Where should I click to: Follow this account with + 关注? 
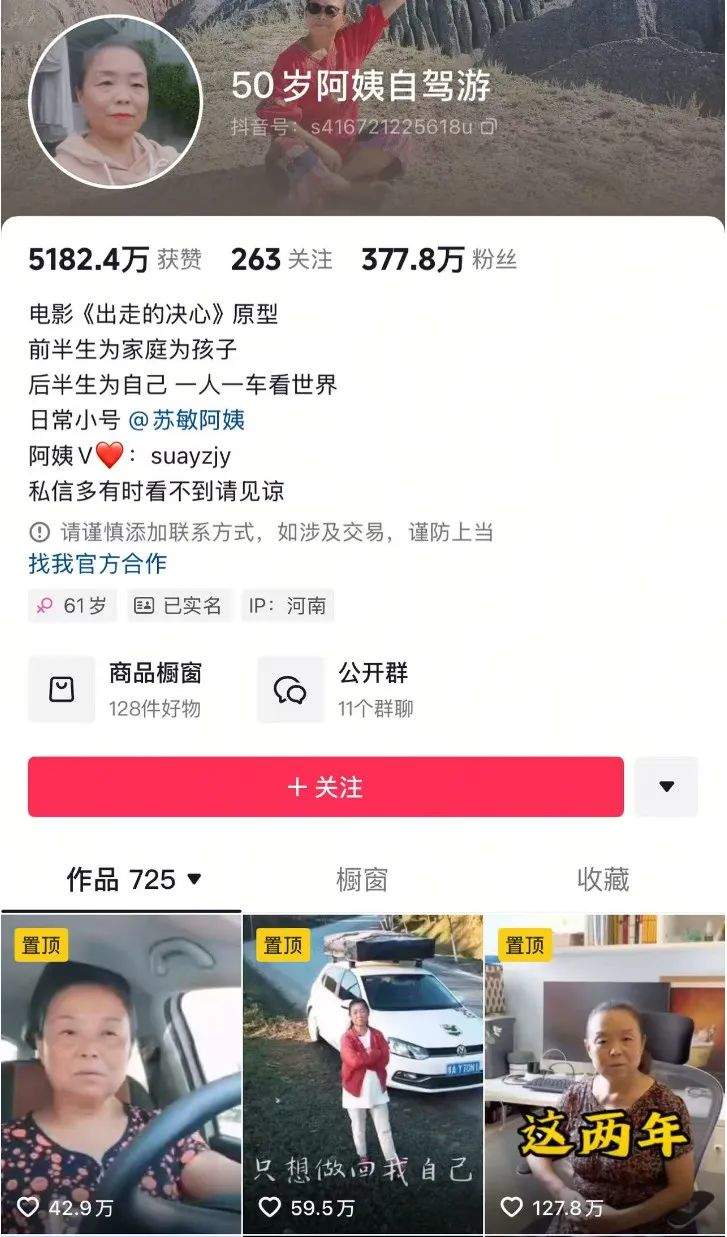325,787
